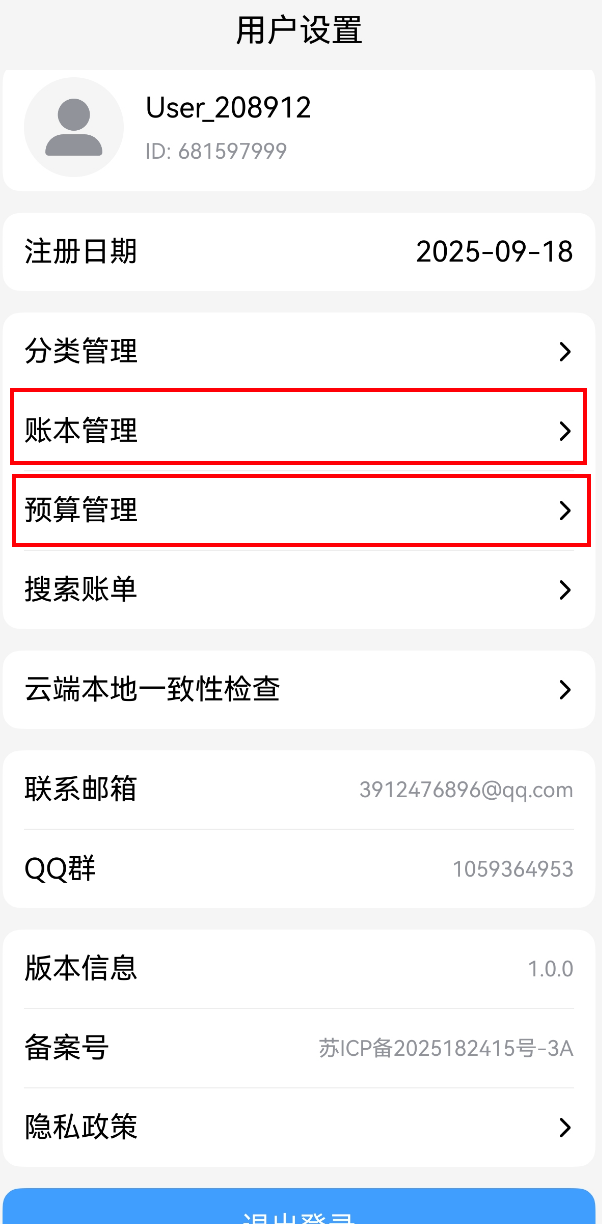Open the User_208912 profile card
Screen dimensions: 602x1224
299,128
